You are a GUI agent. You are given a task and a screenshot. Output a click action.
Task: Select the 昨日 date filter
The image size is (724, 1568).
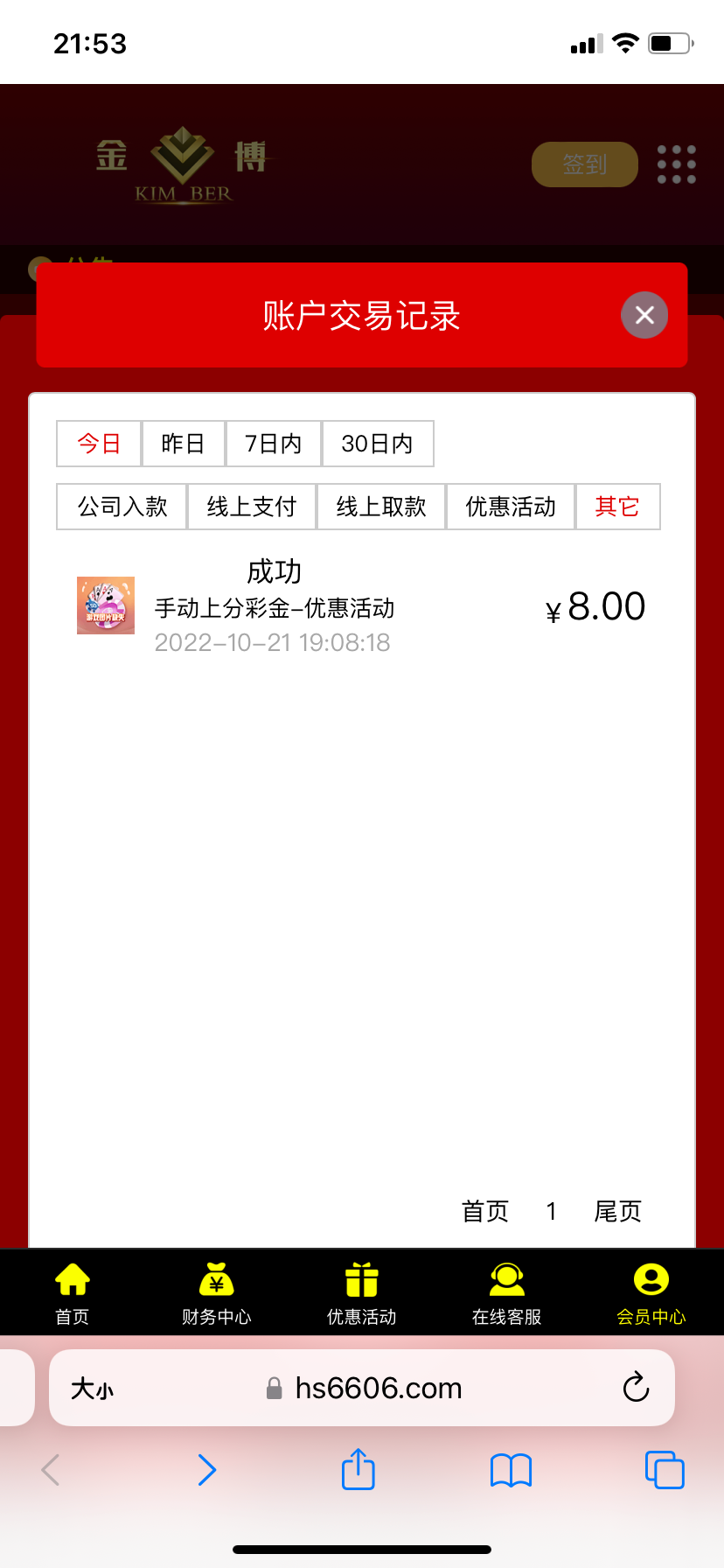coord(183,444)
